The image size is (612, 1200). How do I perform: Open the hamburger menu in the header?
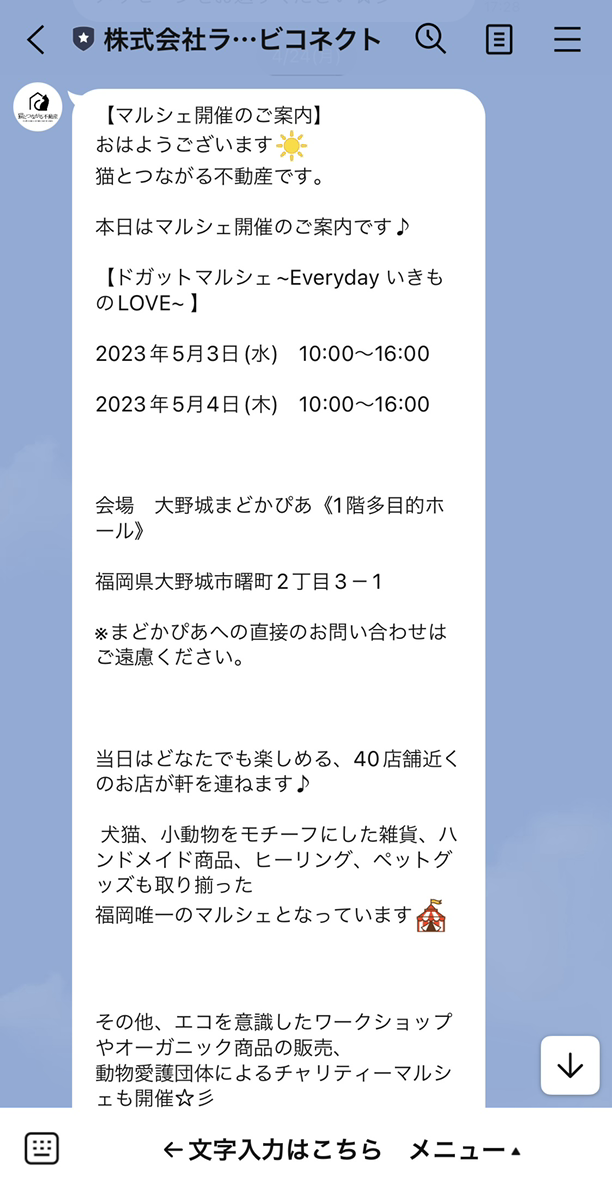point(567,40)
